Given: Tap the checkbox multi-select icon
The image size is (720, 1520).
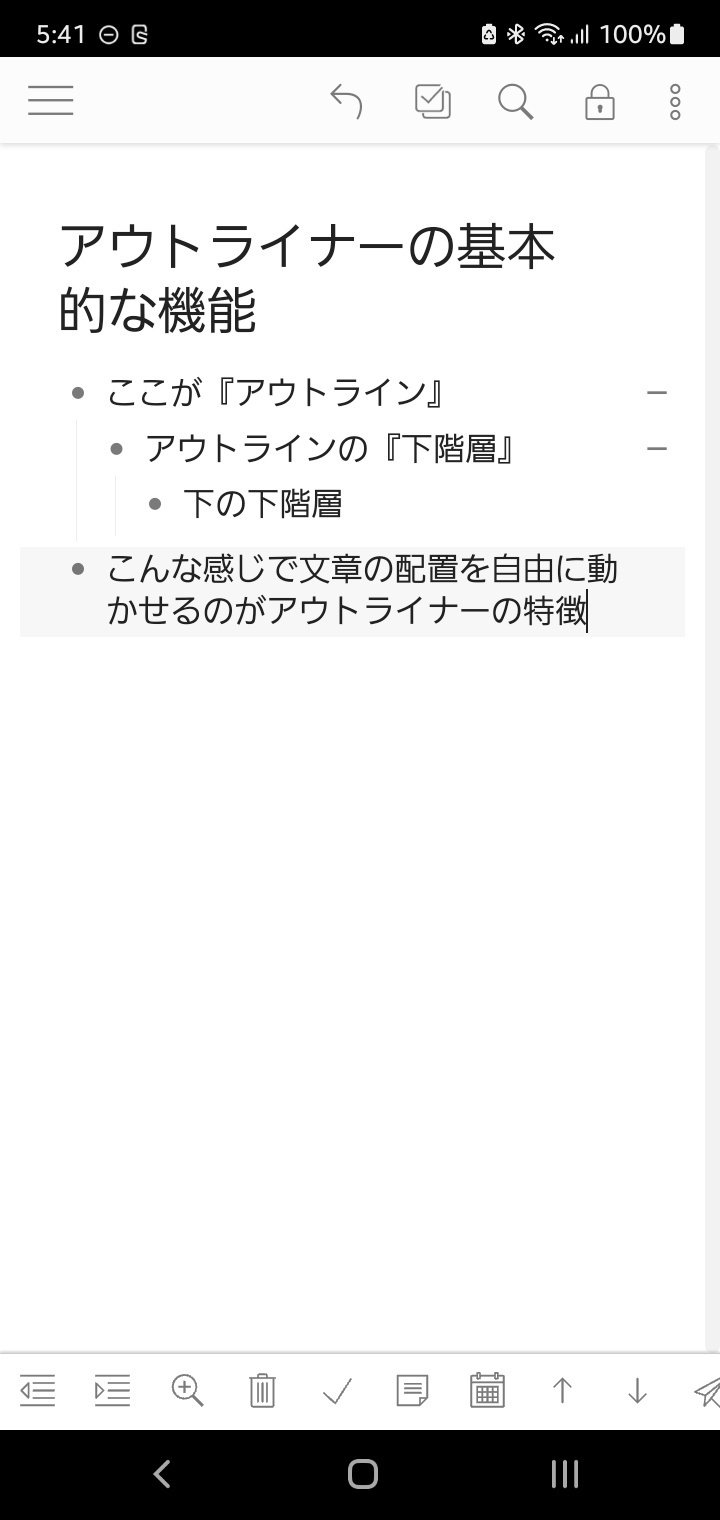Looking at the screenshot, I should point(433,101).
